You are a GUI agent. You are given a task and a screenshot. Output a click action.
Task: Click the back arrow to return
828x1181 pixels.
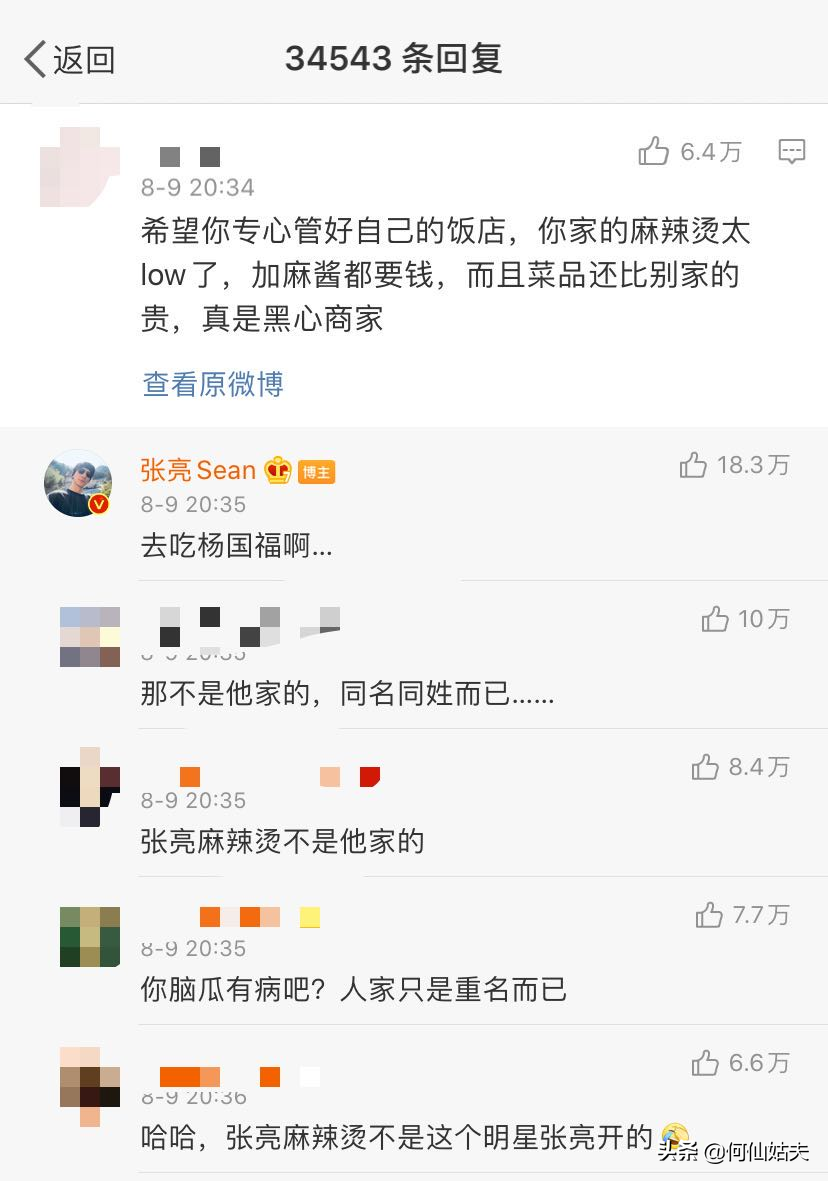tap(35, 60)
